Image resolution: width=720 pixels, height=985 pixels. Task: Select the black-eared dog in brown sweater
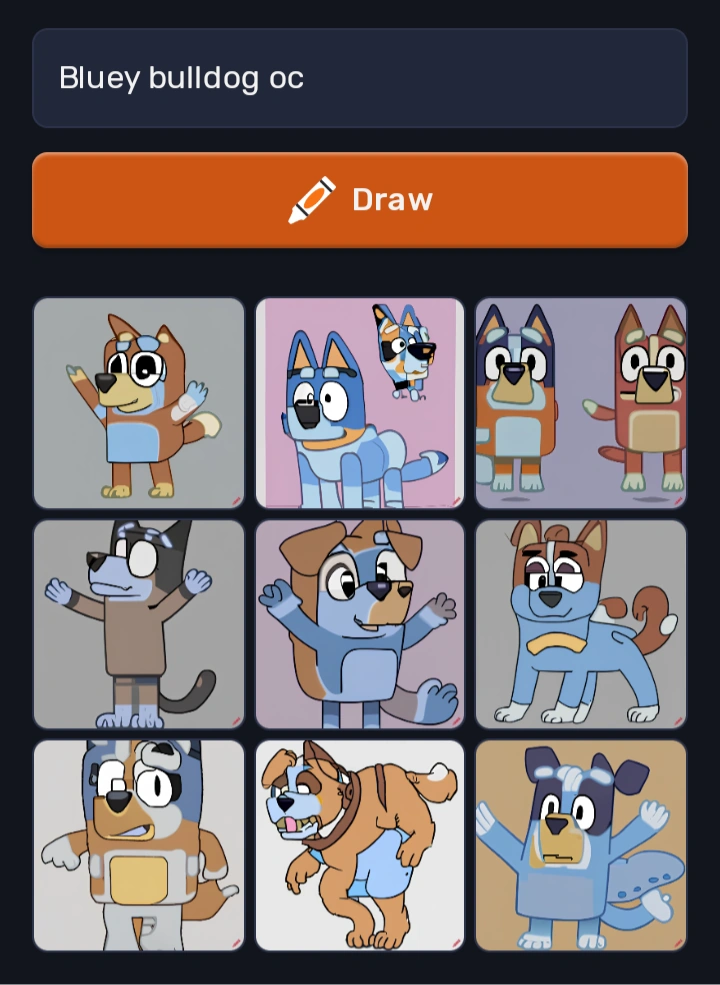click(x=139, y=624)
